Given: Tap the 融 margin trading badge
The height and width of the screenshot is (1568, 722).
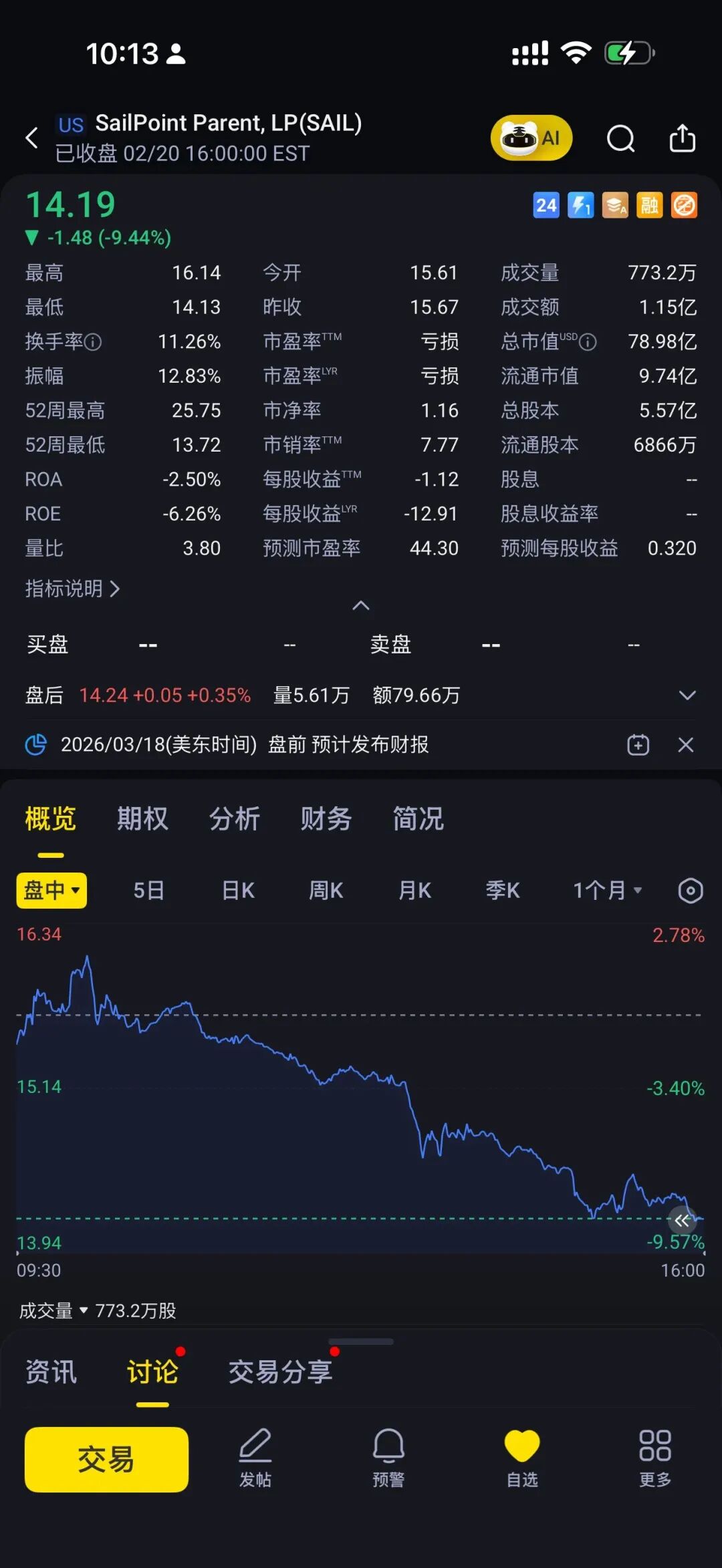Looking at the screenshot, I should pyautogui.click(x=649, y=205).
